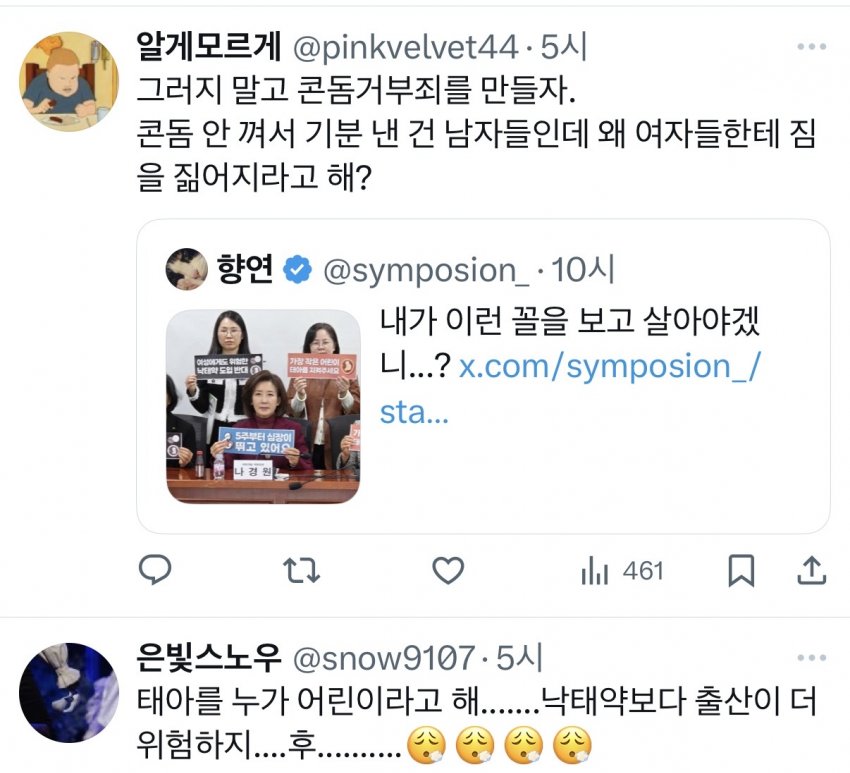Open overflow menu on 알게모르게's tweet

811,46
